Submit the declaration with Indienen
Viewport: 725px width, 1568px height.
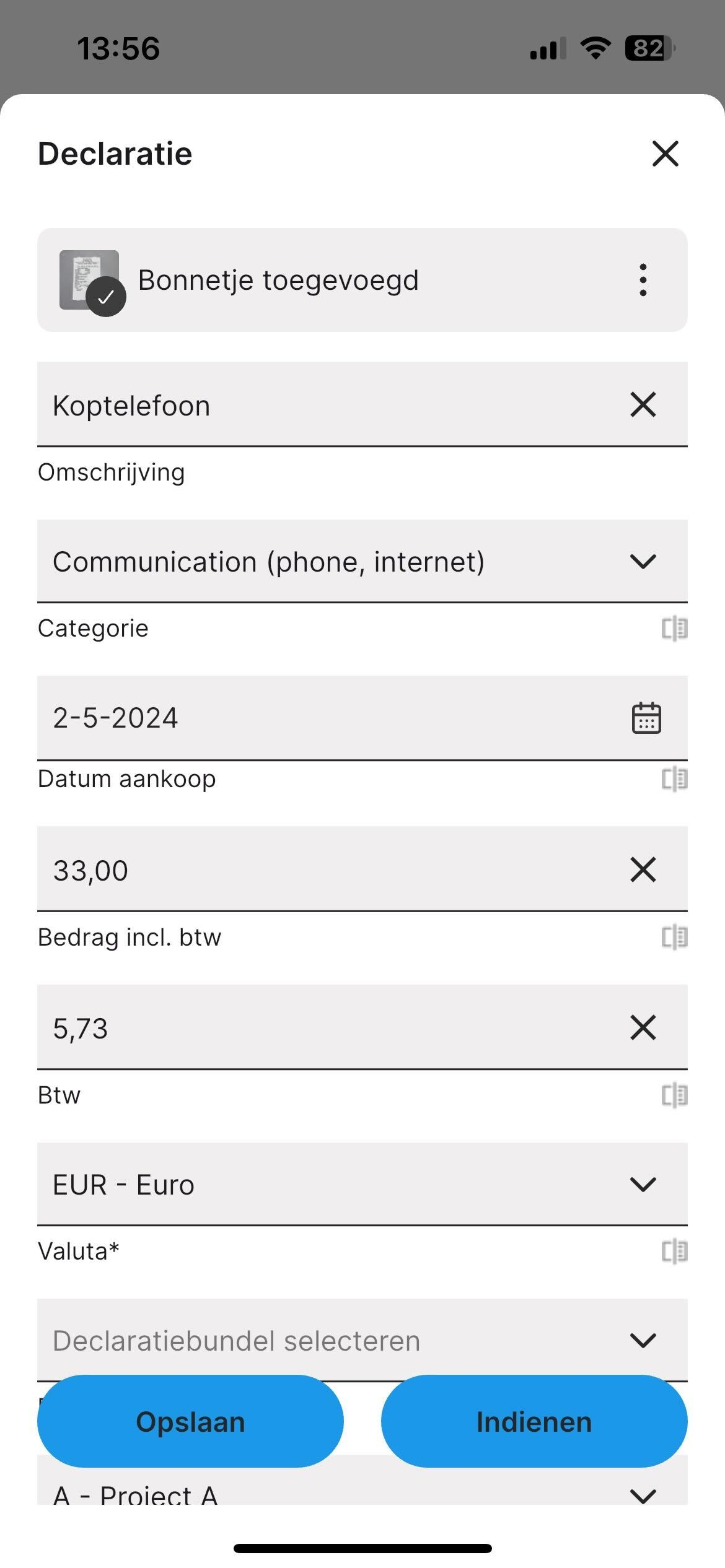pyautogui.click(x=534, y=1421)
